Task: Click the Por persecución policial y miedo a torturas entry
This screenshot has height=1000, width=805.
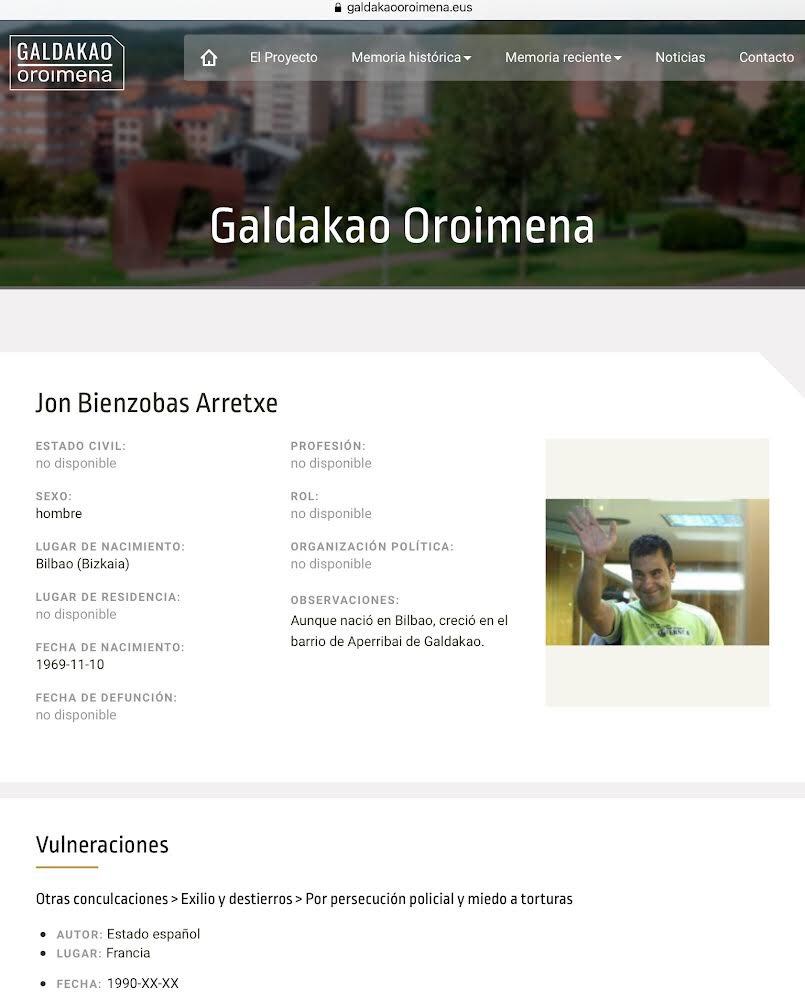Action: tap(440, 899)
